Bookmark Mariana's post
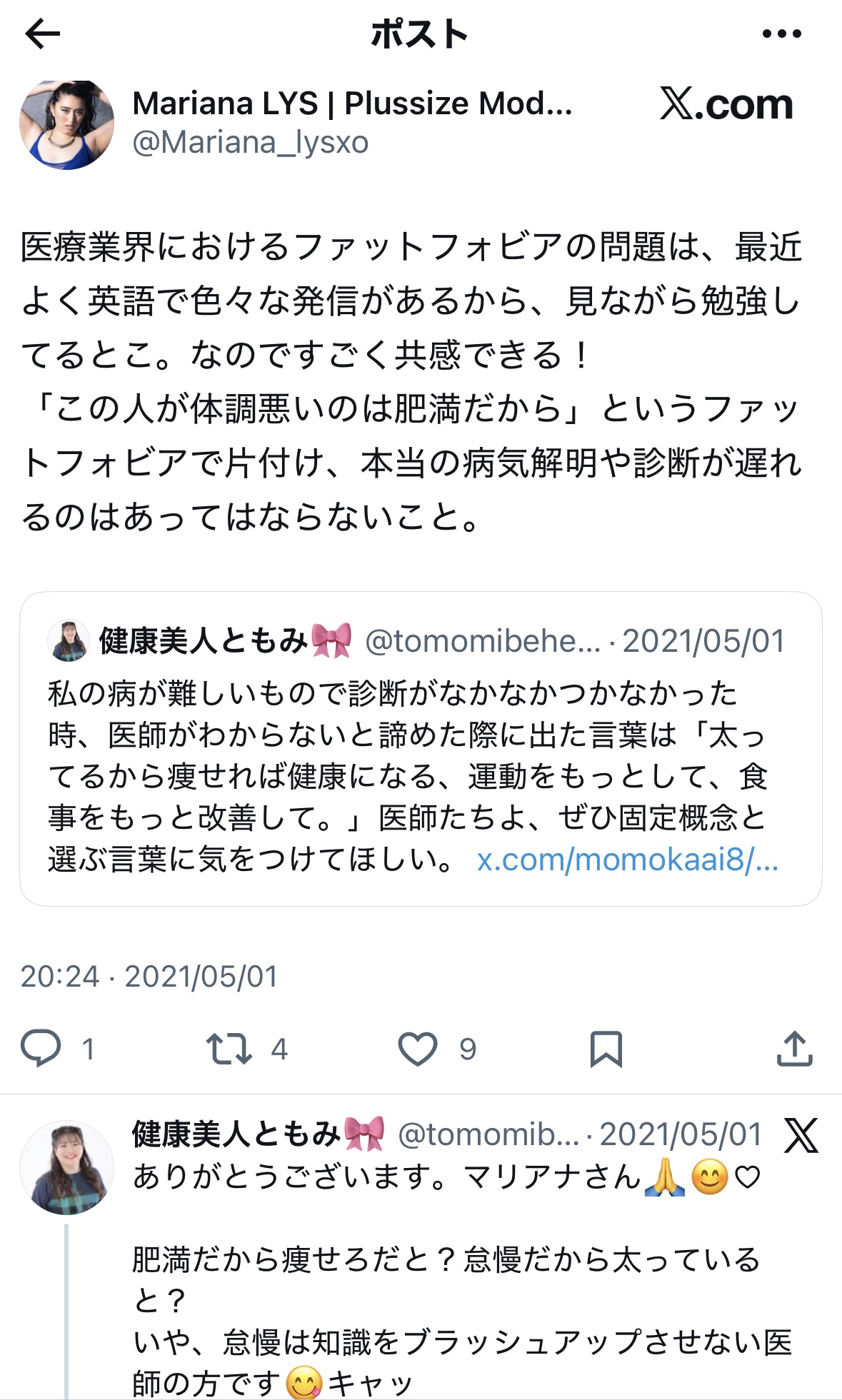Image resolution: width=842 pixels, height=1400 pixels. pyautogui.click(x=606, y=1049)
